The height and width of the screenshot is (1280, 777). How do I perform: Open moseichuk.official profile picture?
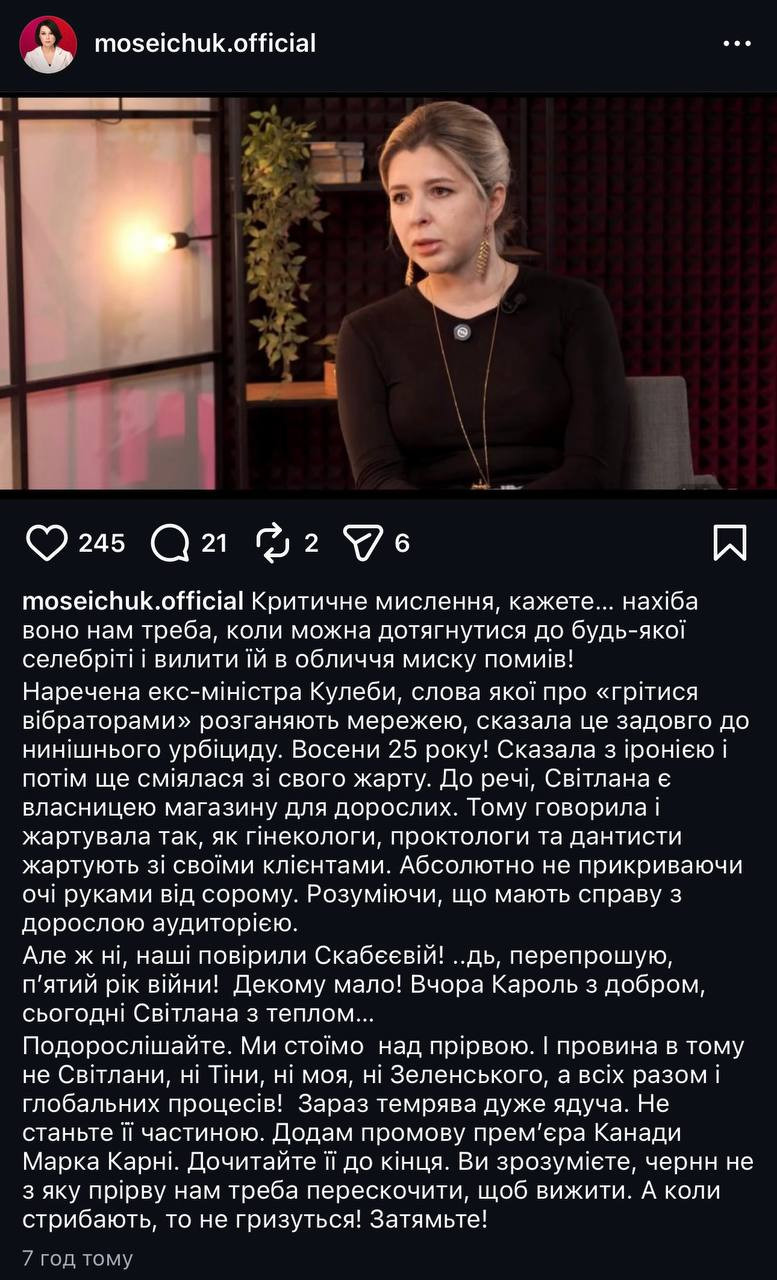point(48,44)
